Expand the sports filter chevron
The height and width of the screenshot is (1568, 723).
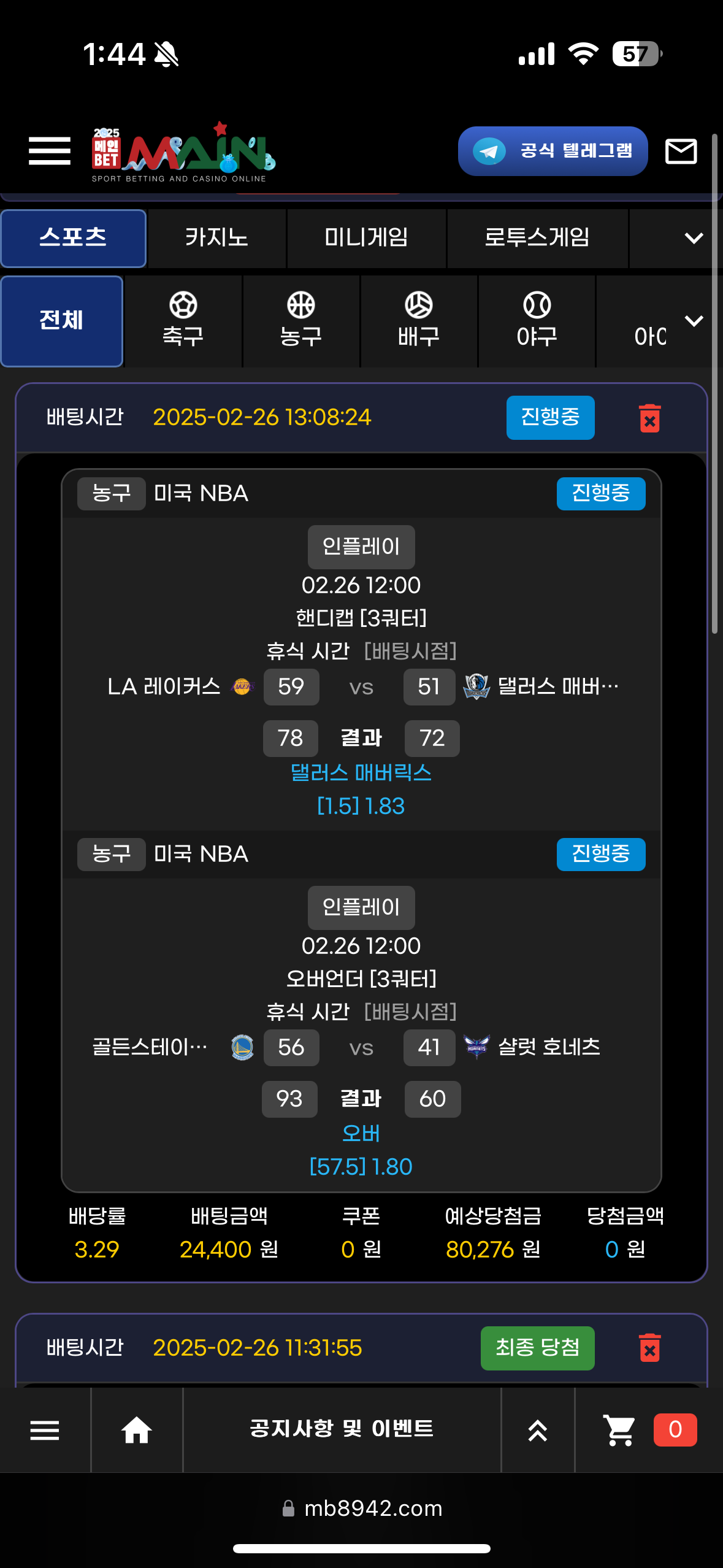(x=694, y=320)
